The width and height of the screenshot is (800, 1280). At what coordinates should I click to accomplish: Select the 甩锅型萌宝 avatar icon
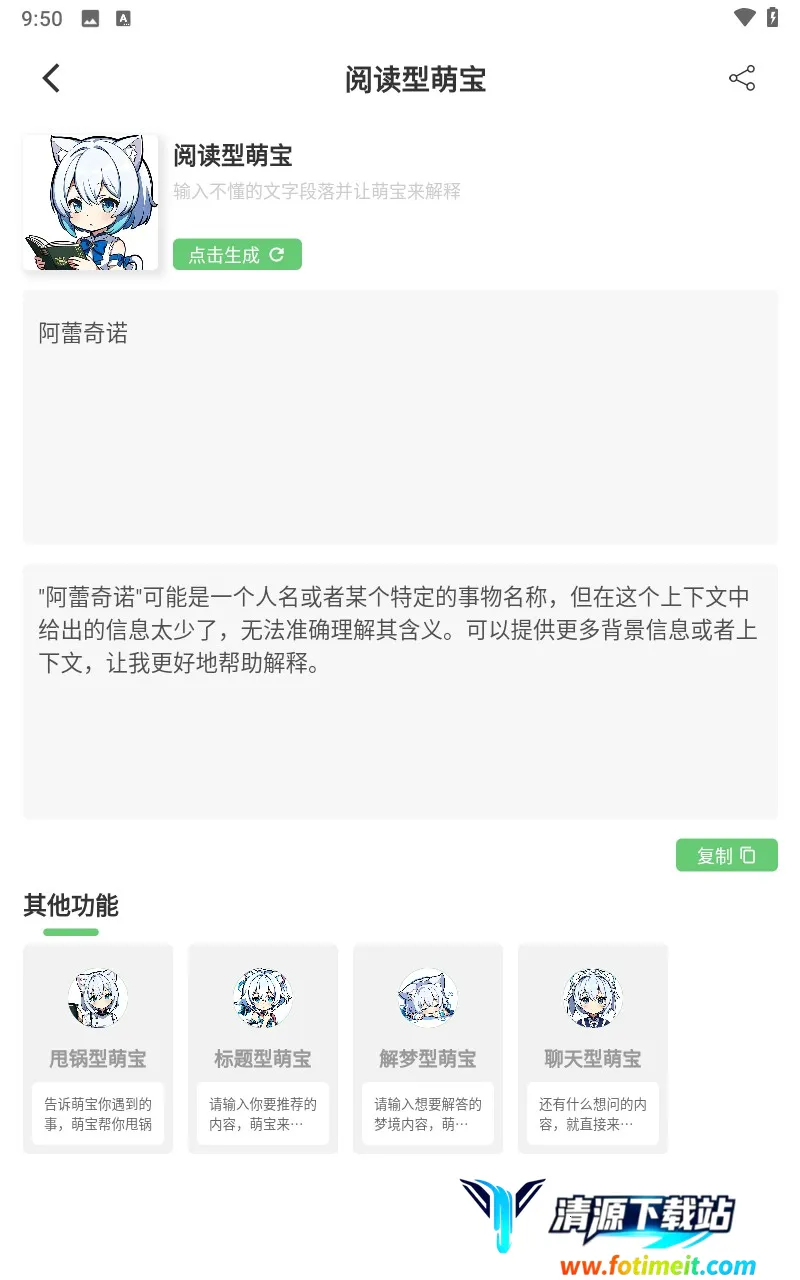click(x=97, y=997)
